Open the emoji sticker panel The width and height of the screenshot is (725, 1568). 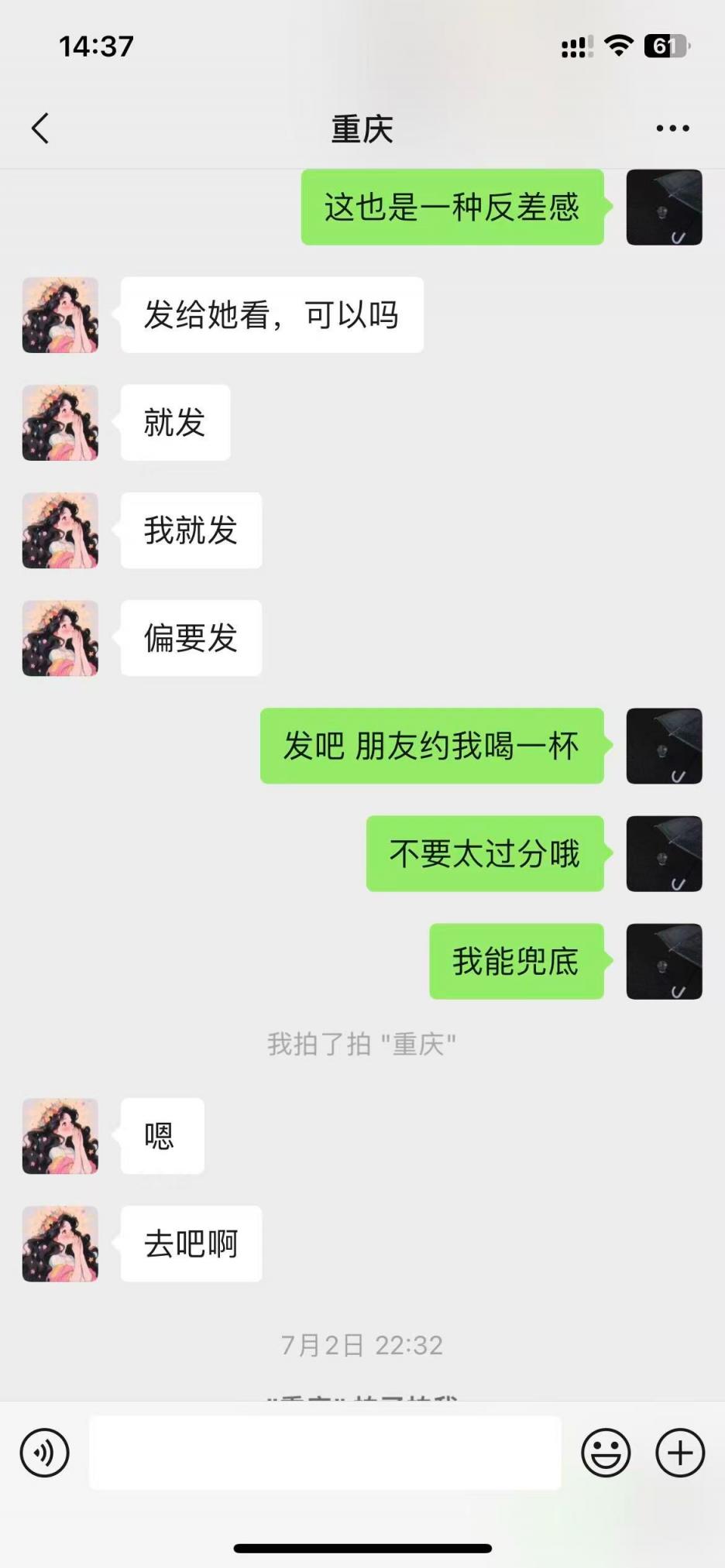point(606,1453)
